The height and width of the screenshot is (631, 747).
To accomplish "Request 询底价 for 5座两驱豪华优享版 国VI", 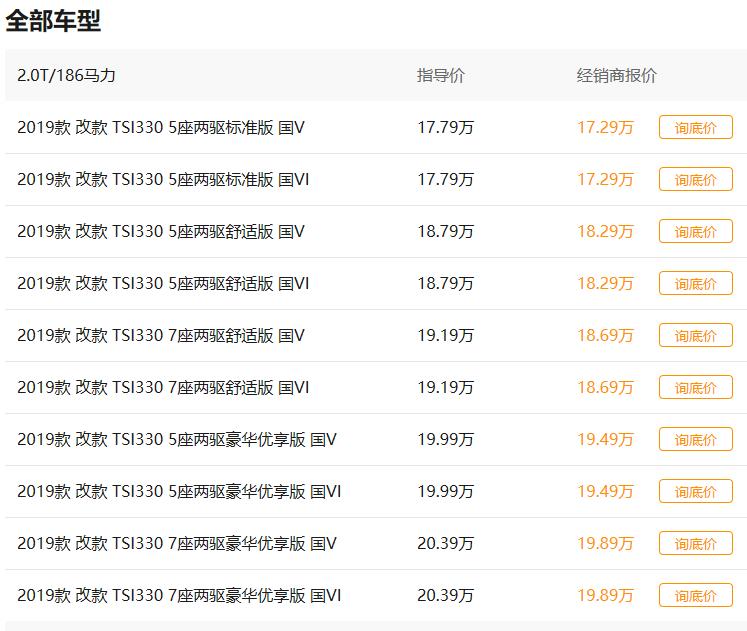I will pos(695,492).
